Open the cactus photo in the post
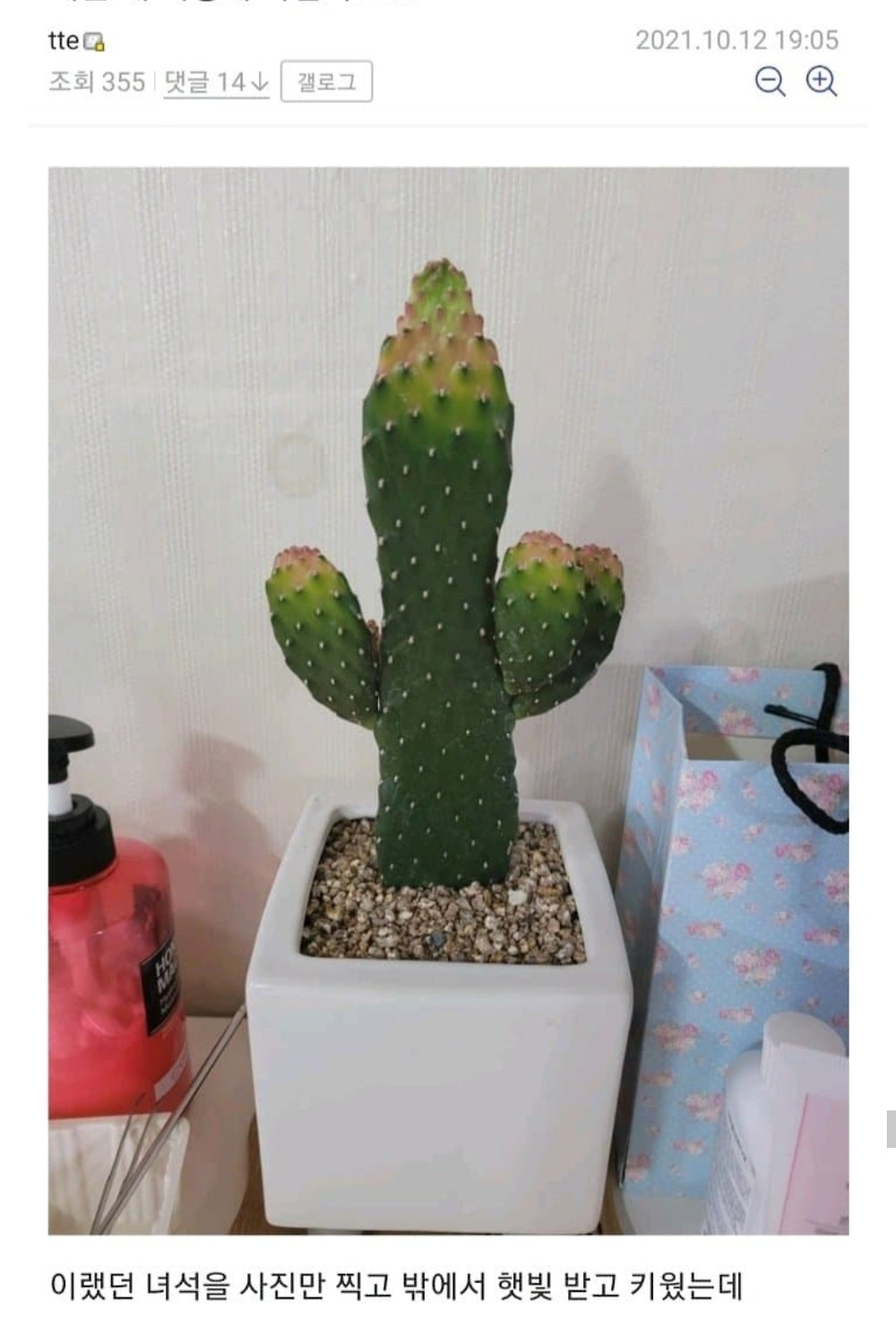Screen dimensions: 896x1327 tap(448, 700)
